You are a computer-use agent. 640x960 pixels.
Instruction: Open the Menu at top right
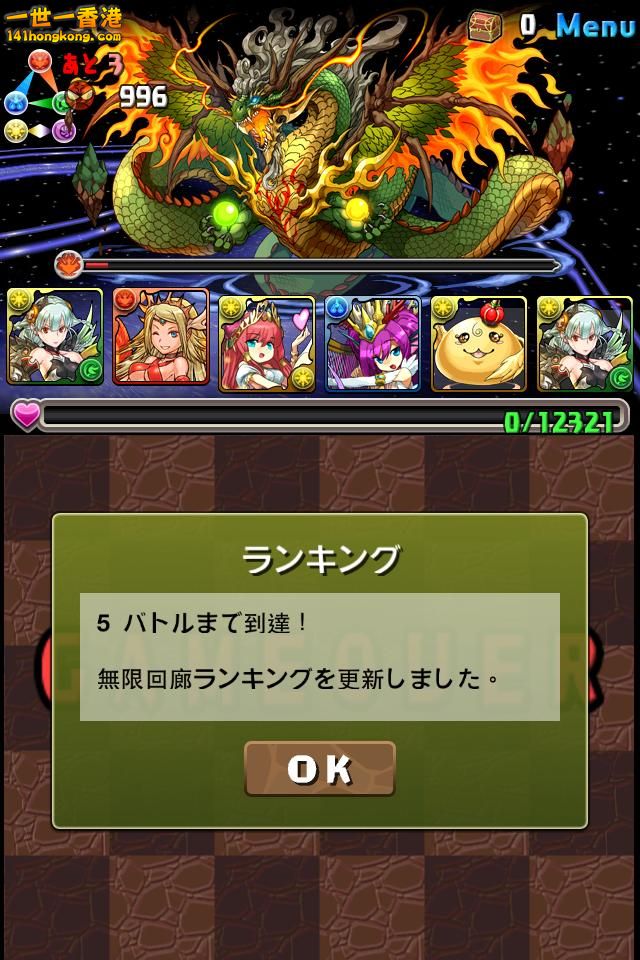[x=595, y=26]
